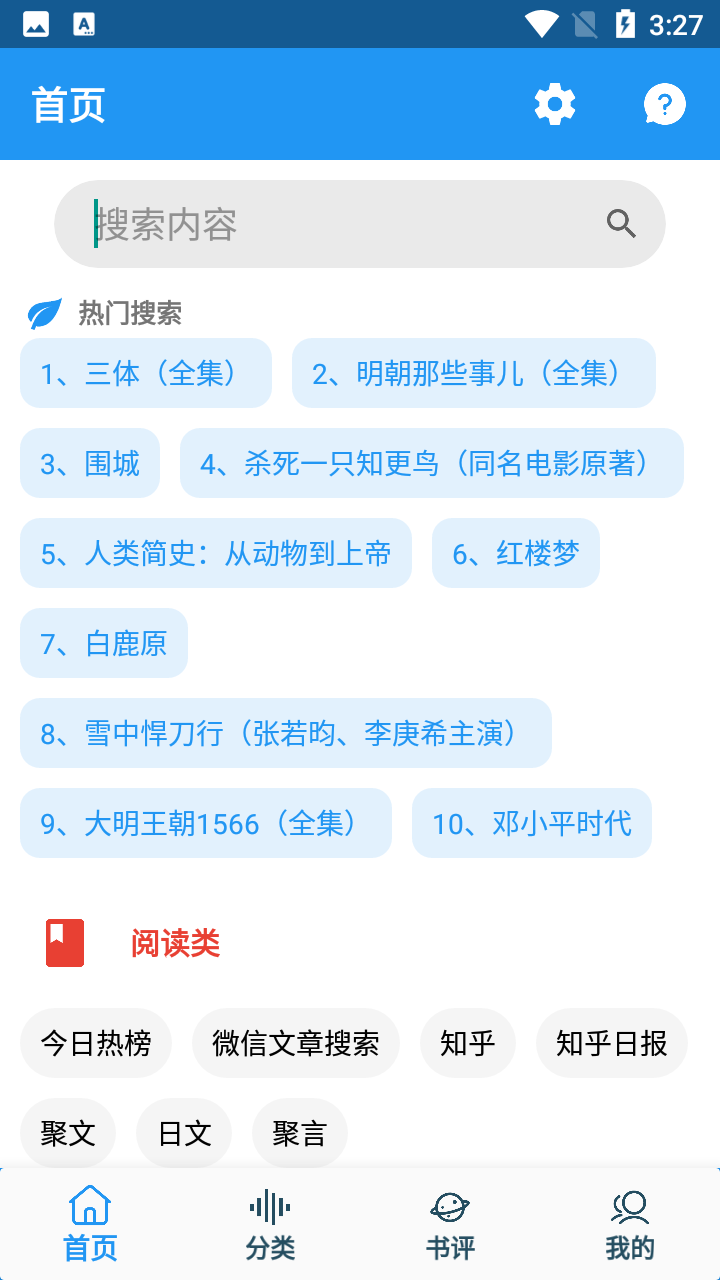The image size is (720, 1280).
Task: Tap the 邓小平时代 chip
Action: tap(532, 823)
